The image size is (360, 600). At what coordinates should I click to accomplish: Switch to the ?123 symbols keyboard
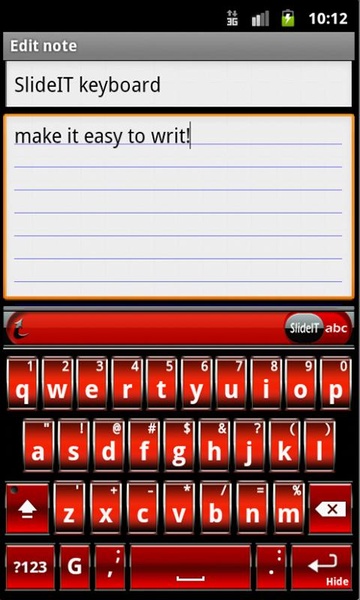pos(30,567)
